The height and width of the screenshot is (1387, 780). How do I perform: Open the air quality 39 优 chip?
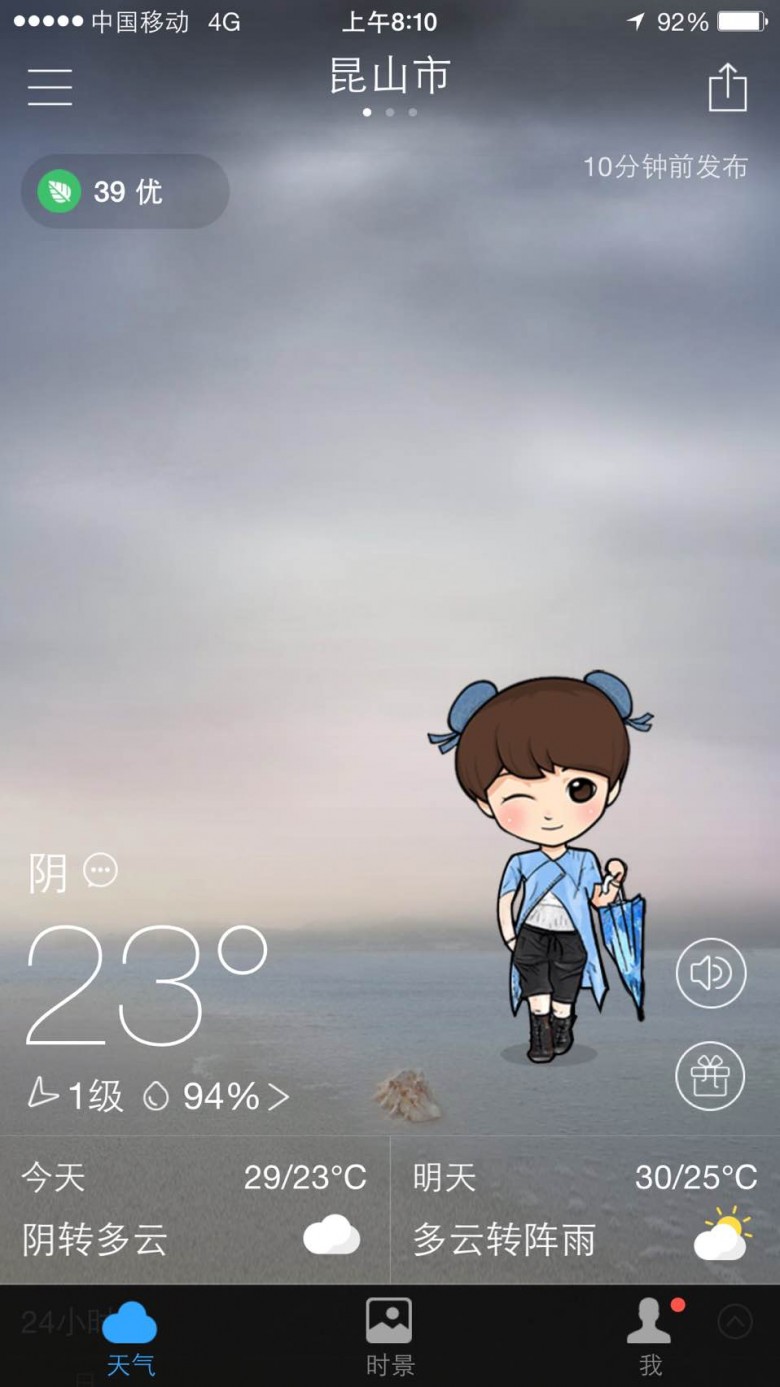coord(125,191)
